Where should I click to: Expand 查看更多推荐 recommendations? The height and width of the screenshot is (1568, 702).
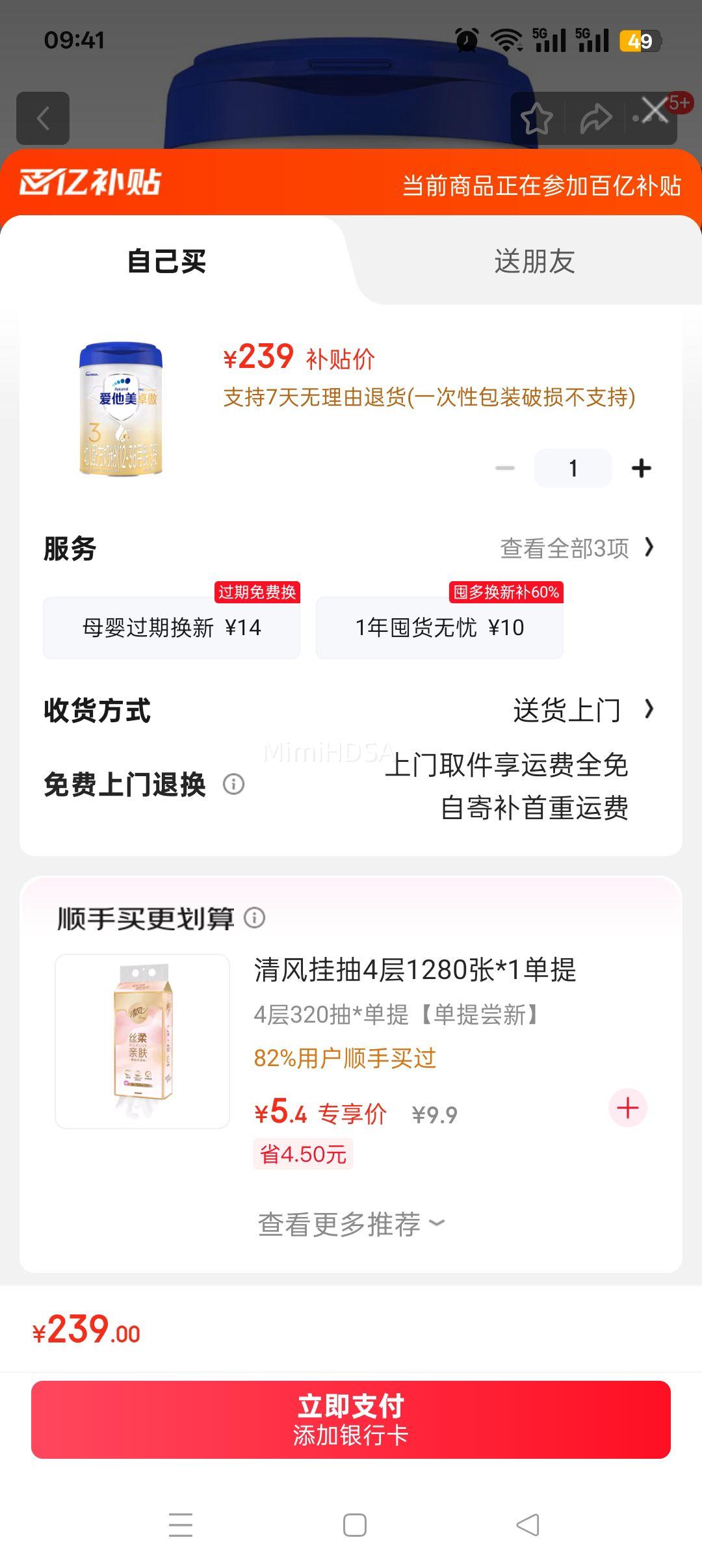tap(351, 1224)
